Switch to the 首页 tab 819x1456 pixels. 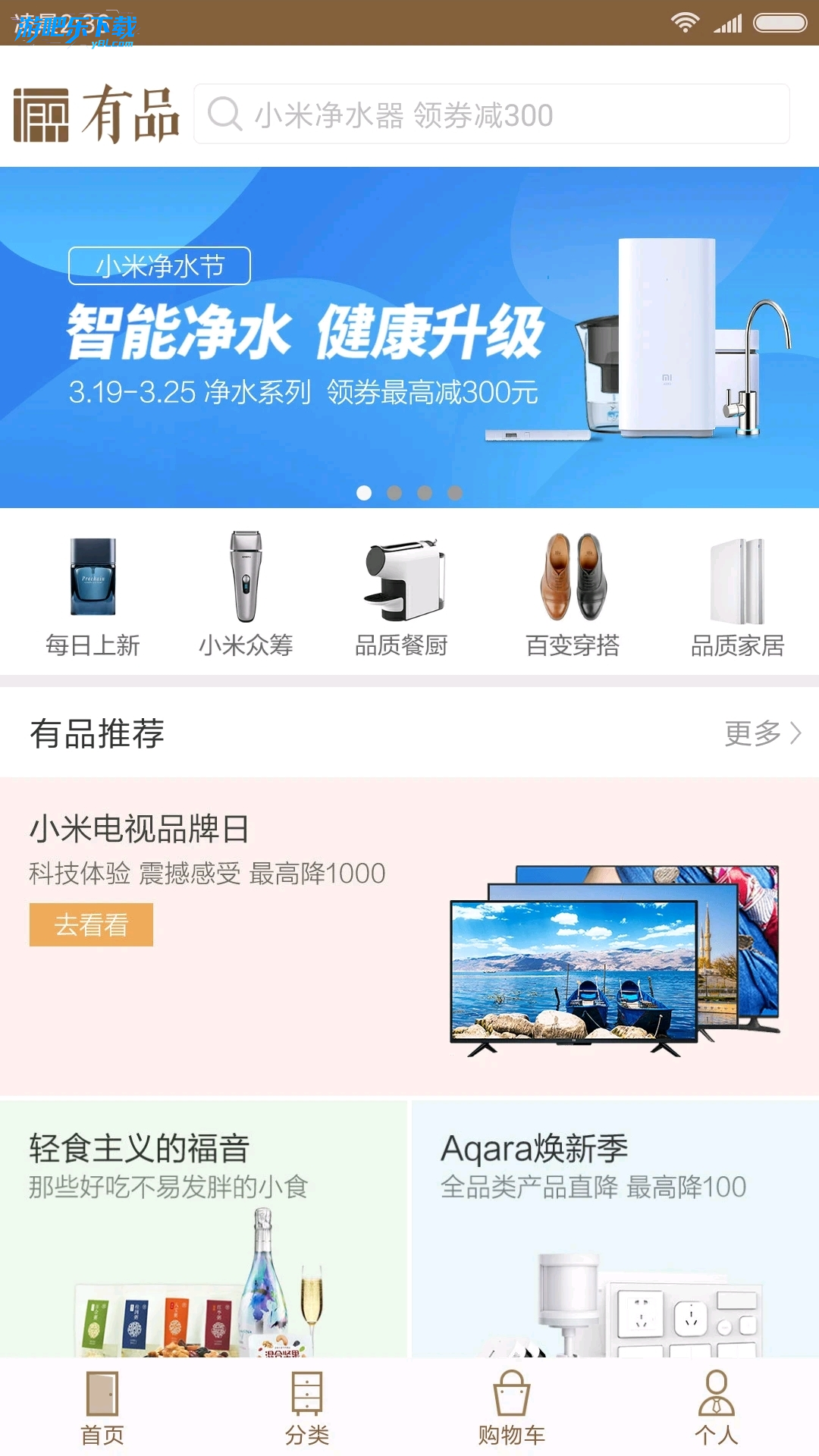click(x=102, y=1407)
